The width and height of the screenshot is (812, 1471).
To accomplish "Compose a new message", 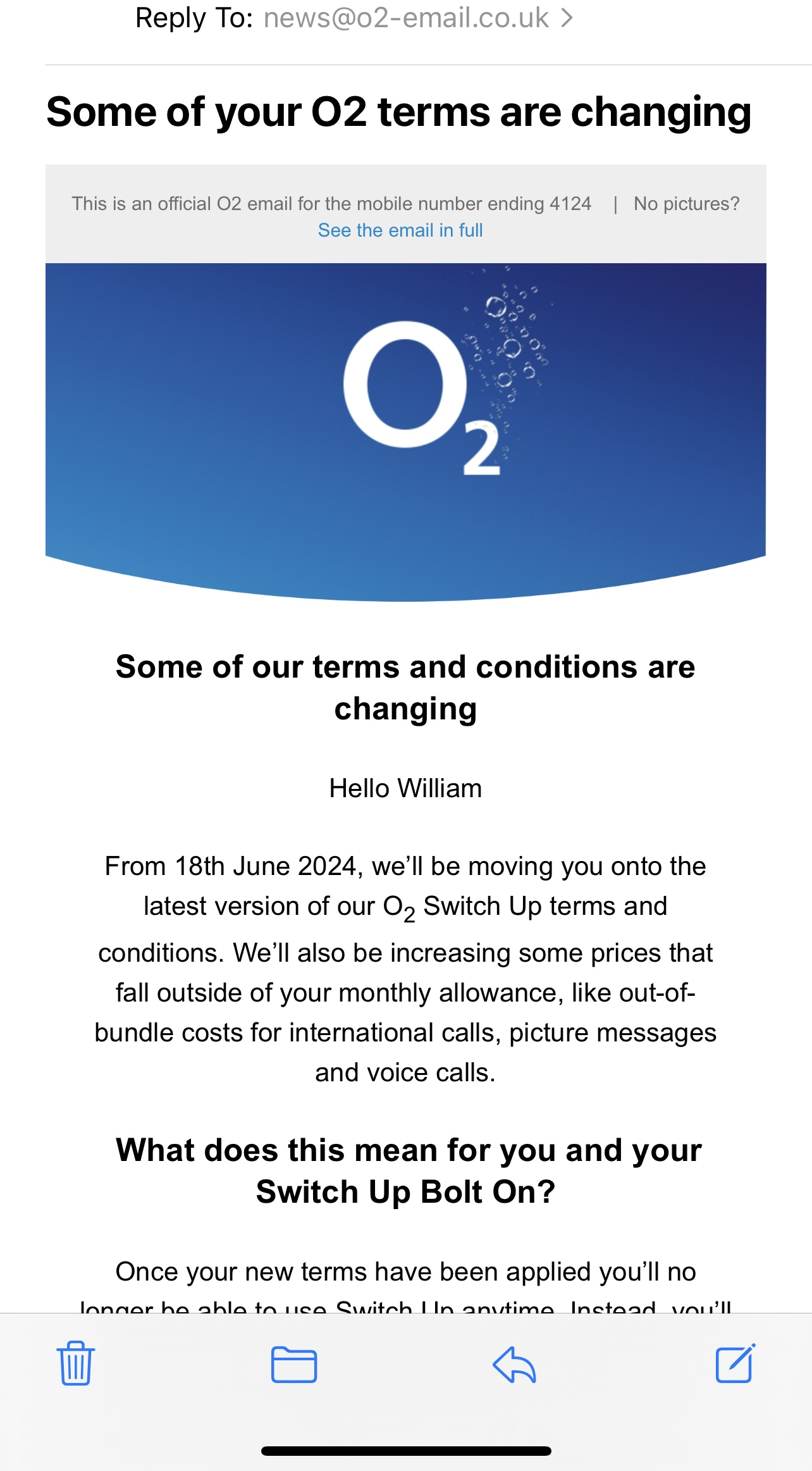I will click(735, 1363).
